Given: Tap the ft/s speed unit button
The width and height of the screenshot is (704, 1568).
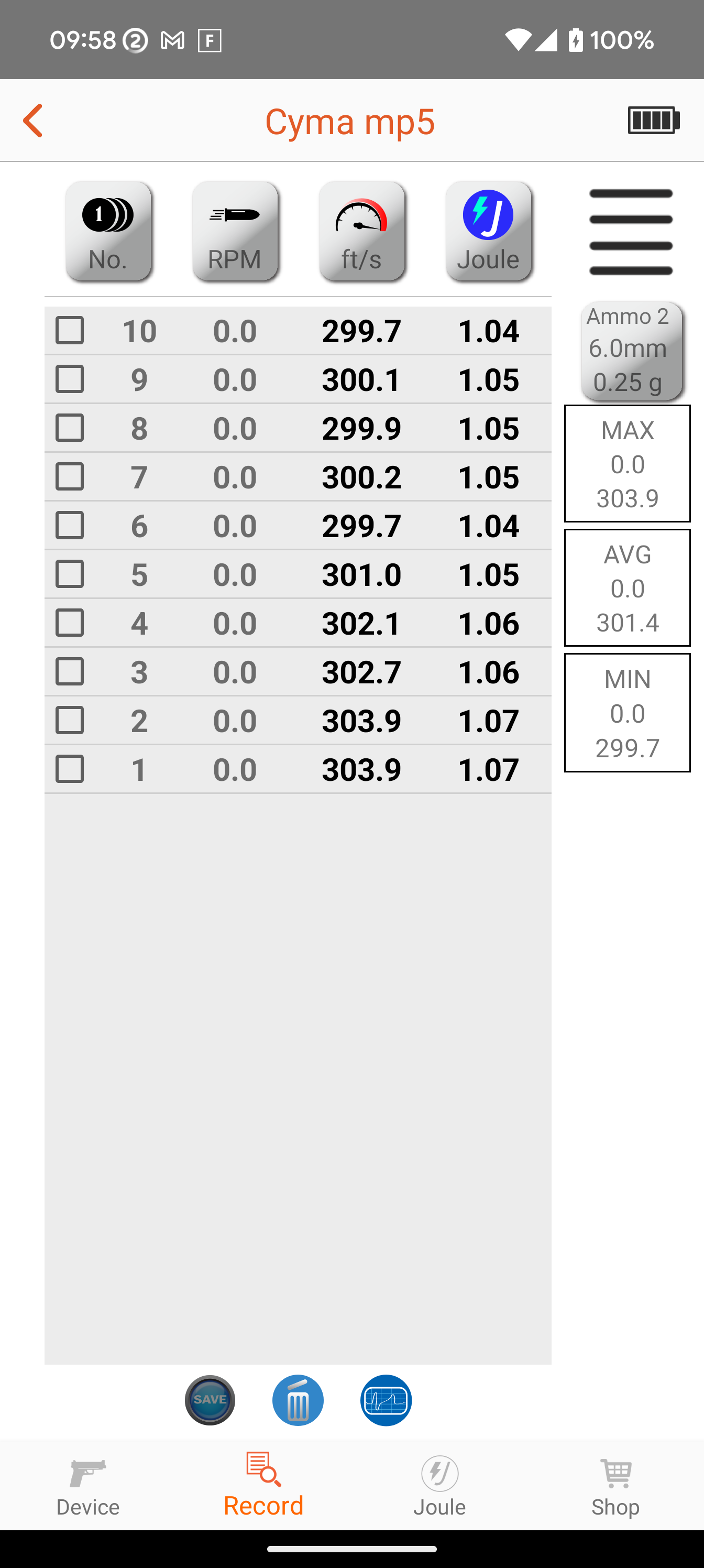Looking at the screenshot, I should pyautogui.click(x=361, y=231).
